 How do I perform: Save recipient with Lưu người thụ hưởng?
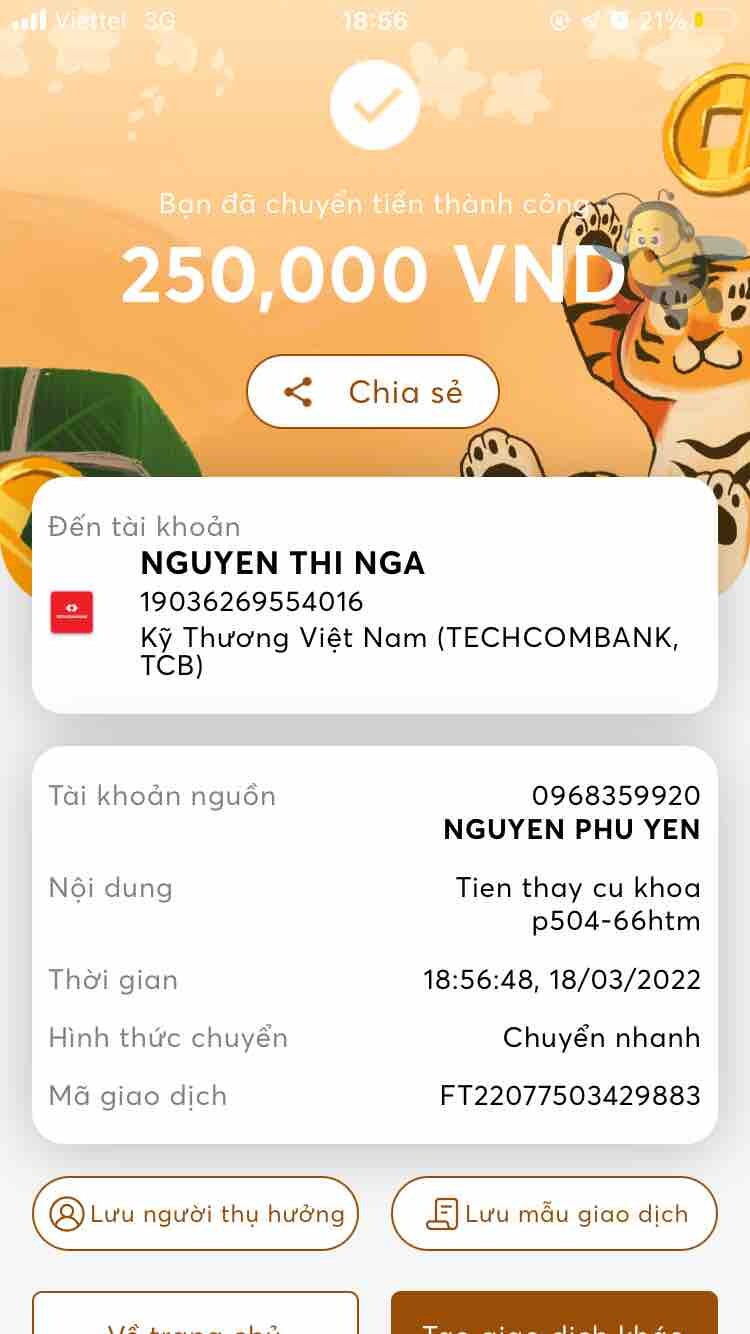pyautogui.click(x=196, y=1214)
